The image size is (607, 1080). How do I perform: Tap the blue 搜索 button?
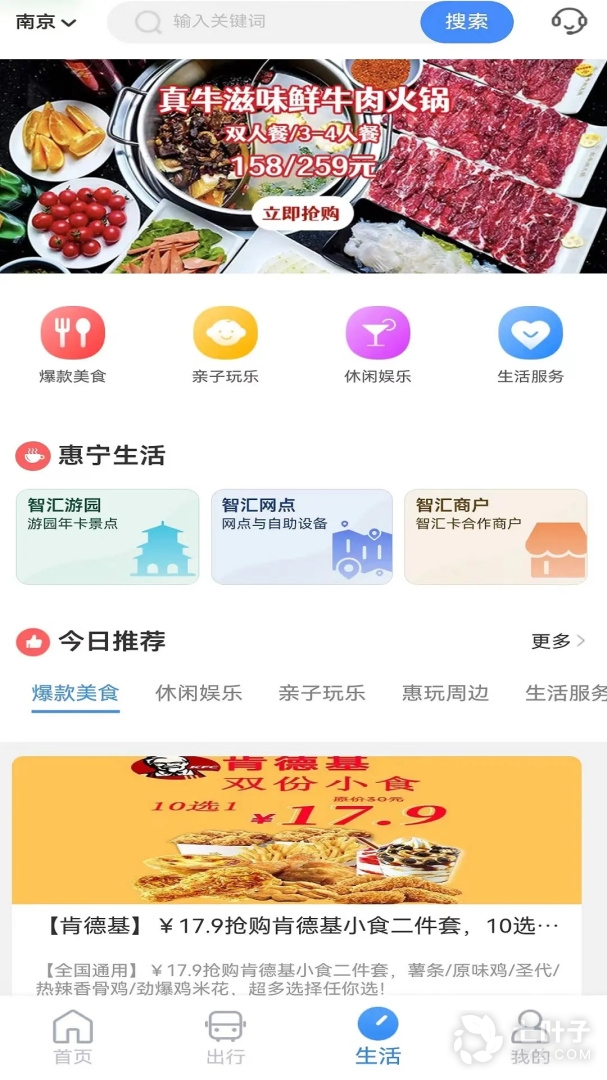[x=466, y=22]
